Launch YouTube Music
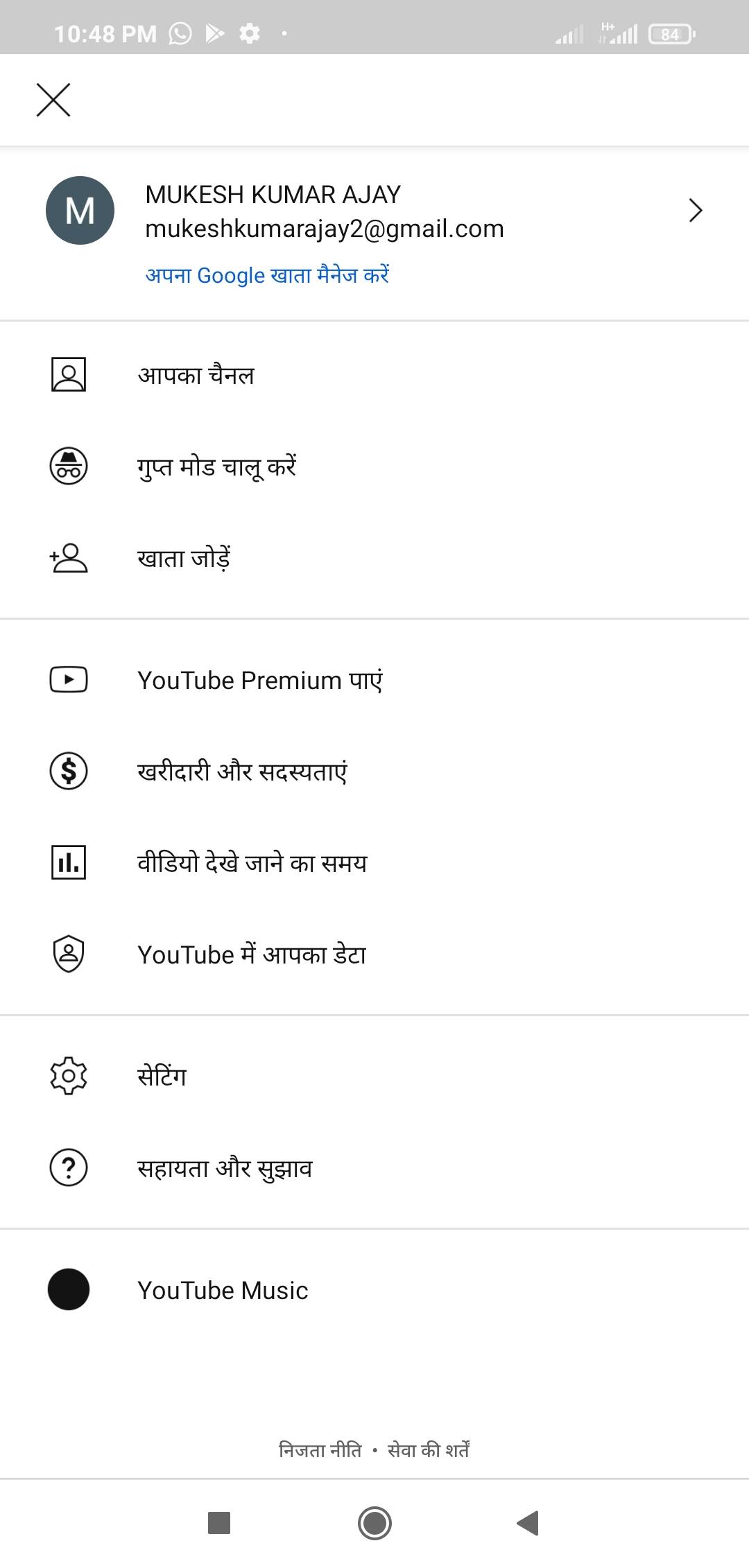Viewport: 749px width, 1568px height. point(374,1290)
